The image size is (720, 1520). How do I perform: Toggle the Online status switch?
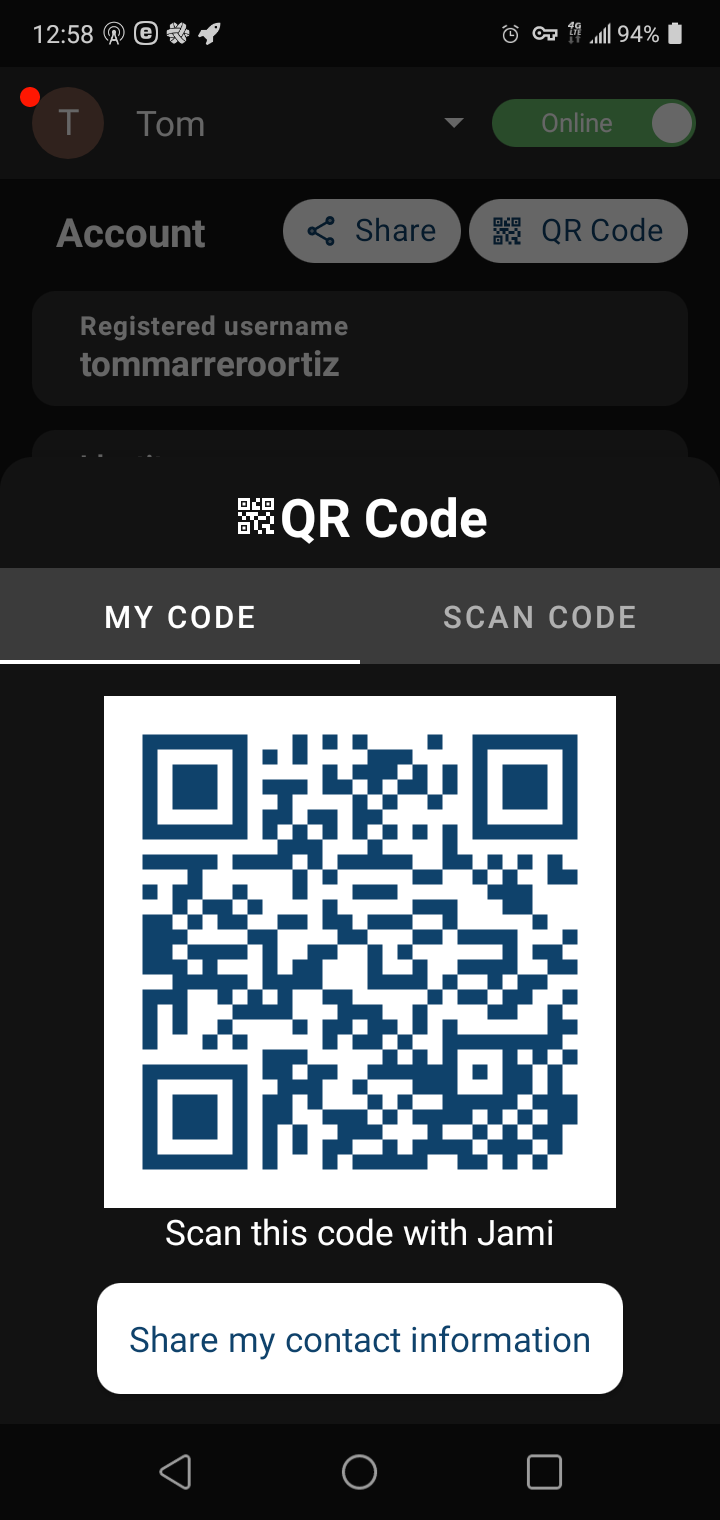[x=593, y=124]
